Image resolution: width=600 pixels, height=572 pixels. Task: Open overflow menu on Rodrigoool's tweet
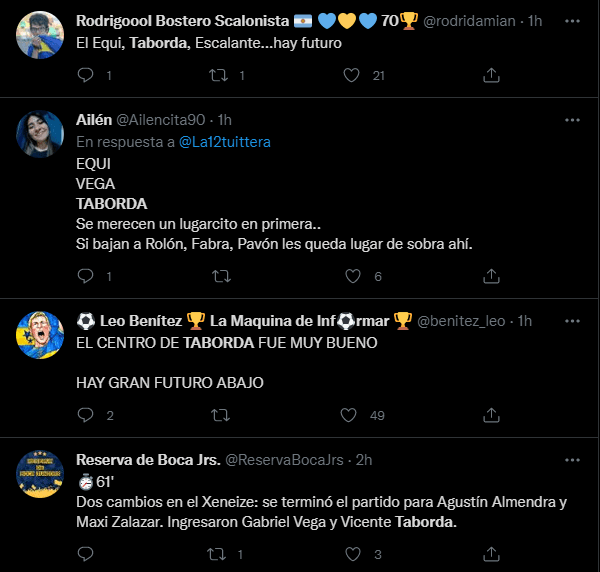coord(572,21)
